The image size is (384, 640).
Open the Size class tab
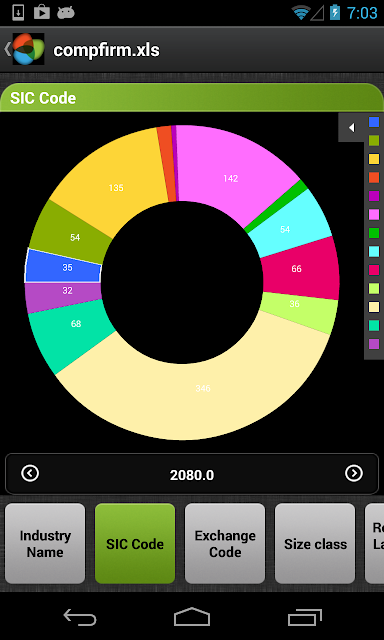[x=315, y=543]
